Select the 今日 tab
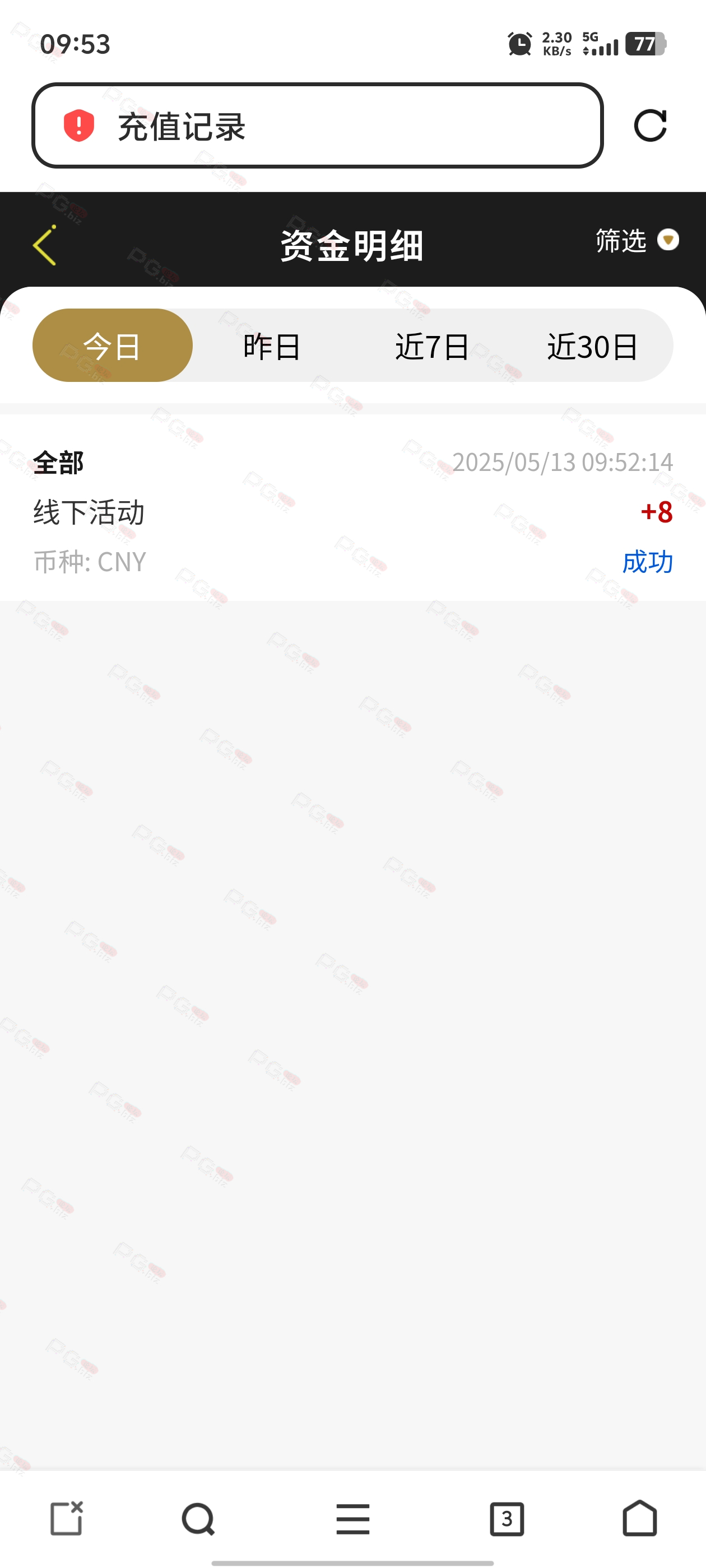 click(112, 345)
